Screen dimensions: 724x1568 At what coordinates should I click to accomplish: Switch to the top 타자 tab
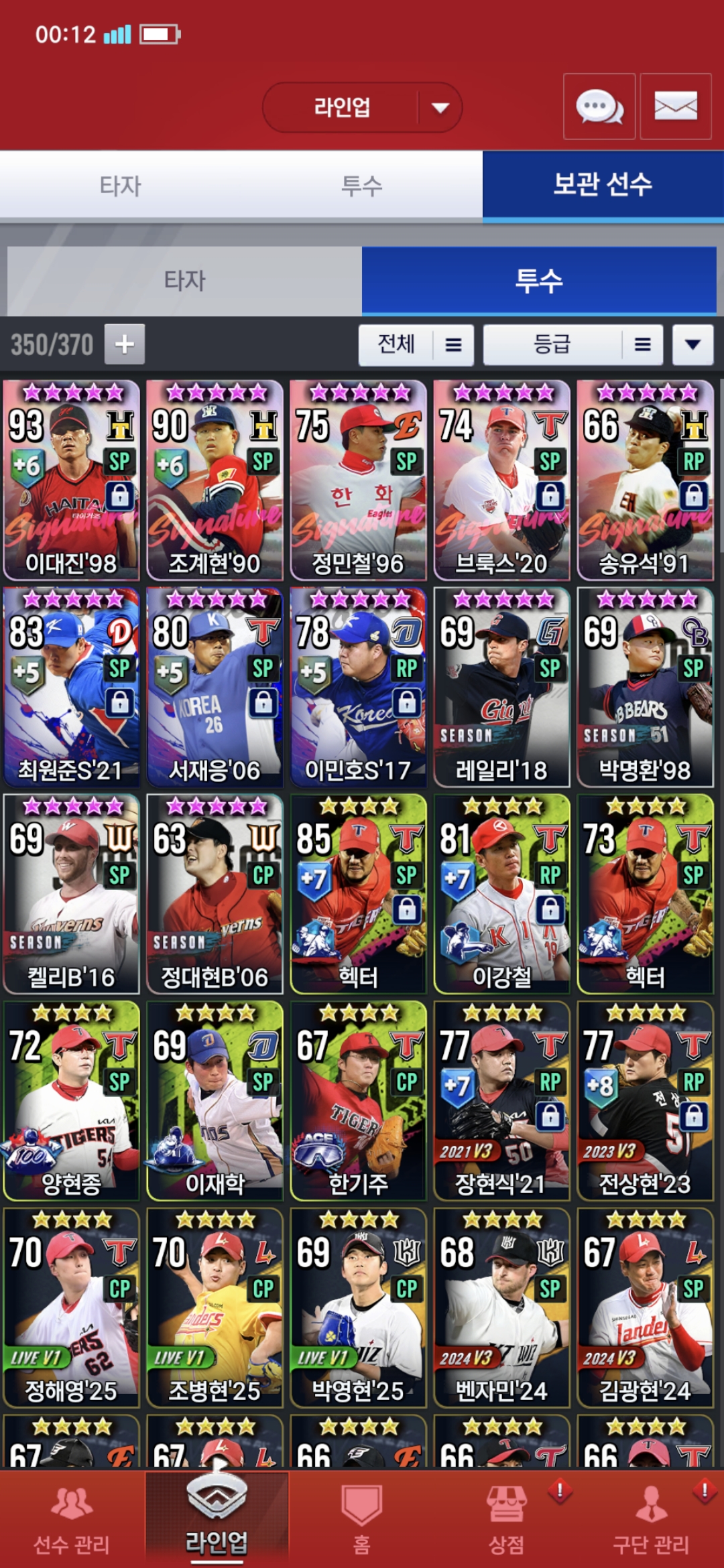(x=121, y=186)
